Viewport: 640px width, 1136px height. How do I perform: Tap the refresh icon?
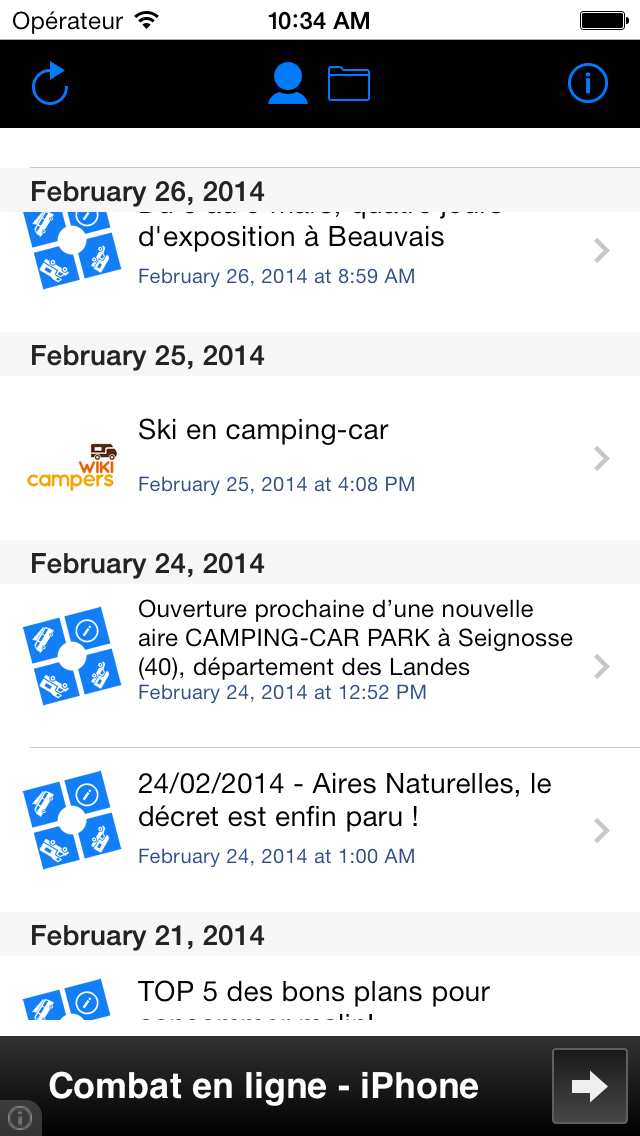pos(50,85)
